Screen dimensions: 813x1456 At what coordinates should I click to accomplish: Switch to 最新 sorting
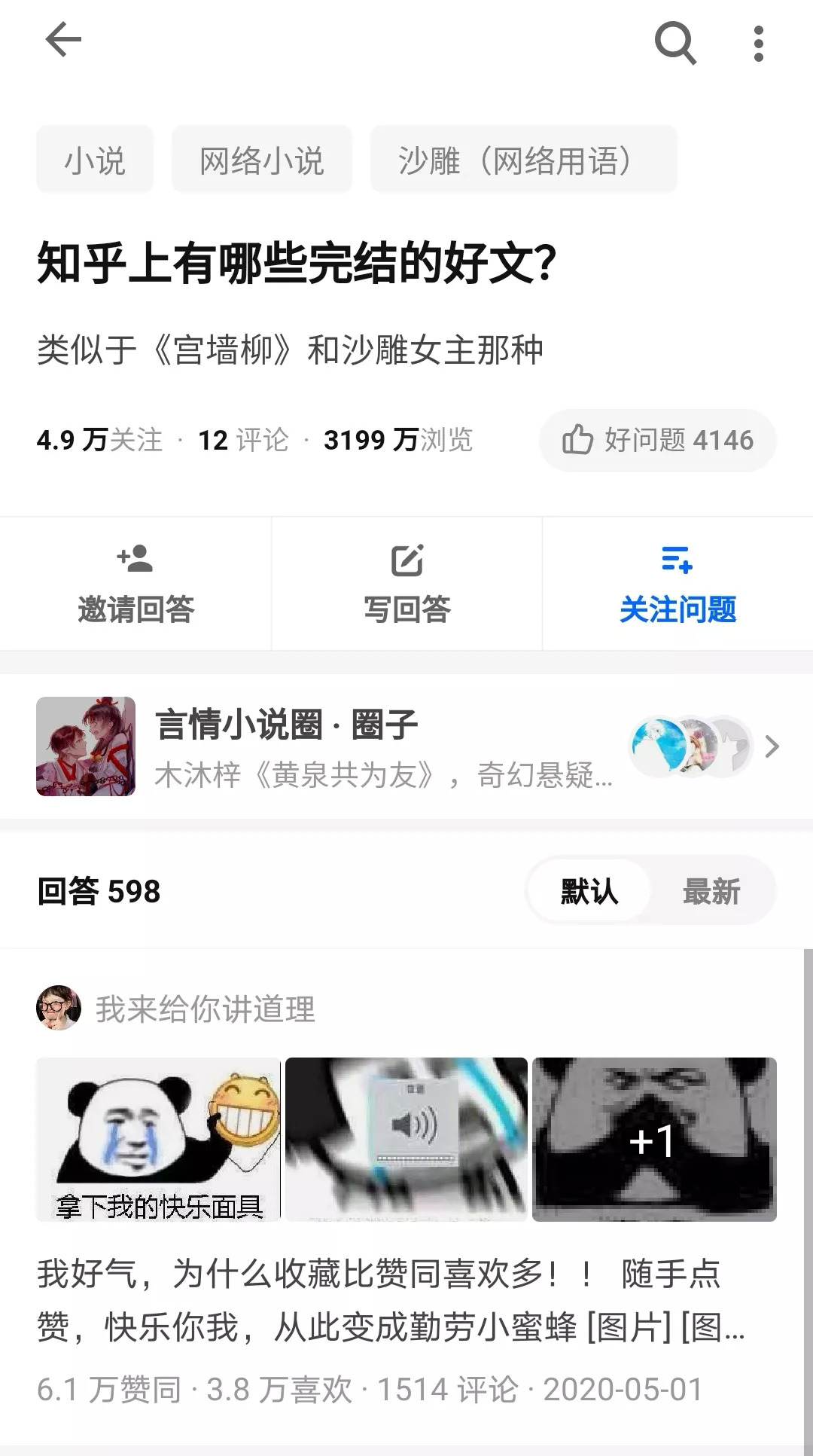coord(711,892)
